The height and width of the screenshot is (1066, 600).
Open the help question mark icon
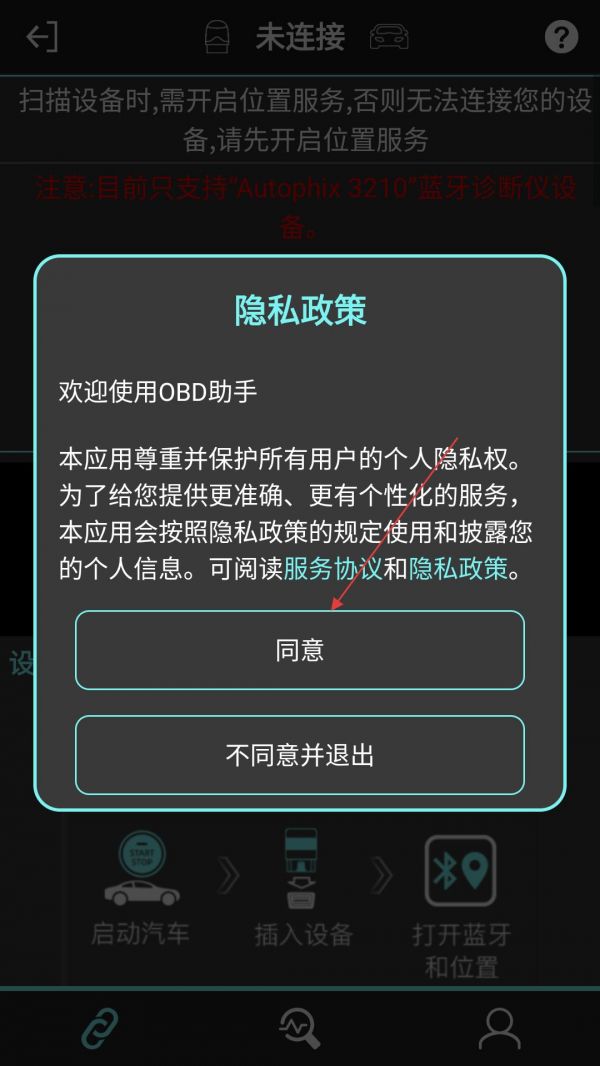(x=562, y=37)
